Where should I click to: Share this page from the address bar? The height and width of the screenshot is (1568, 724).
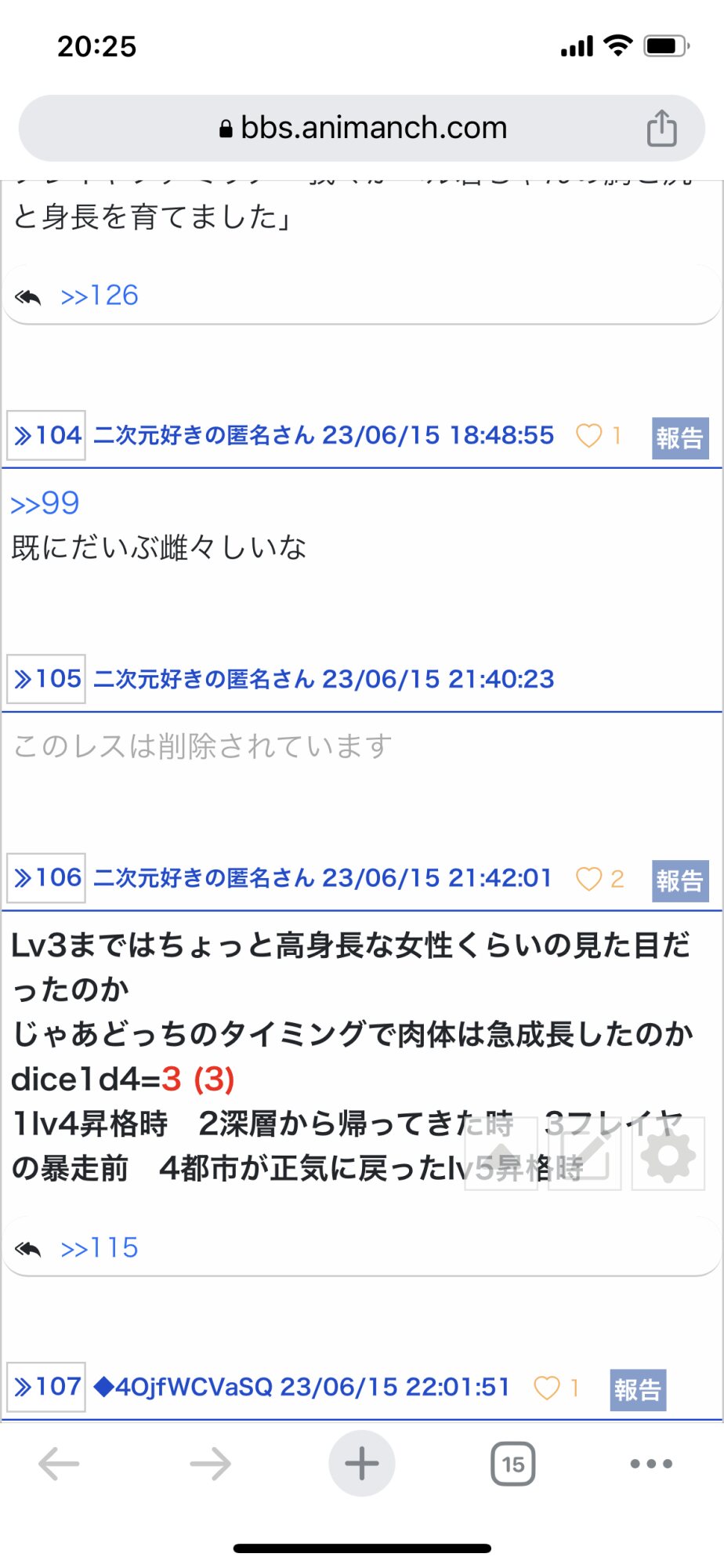pos(661,128)
